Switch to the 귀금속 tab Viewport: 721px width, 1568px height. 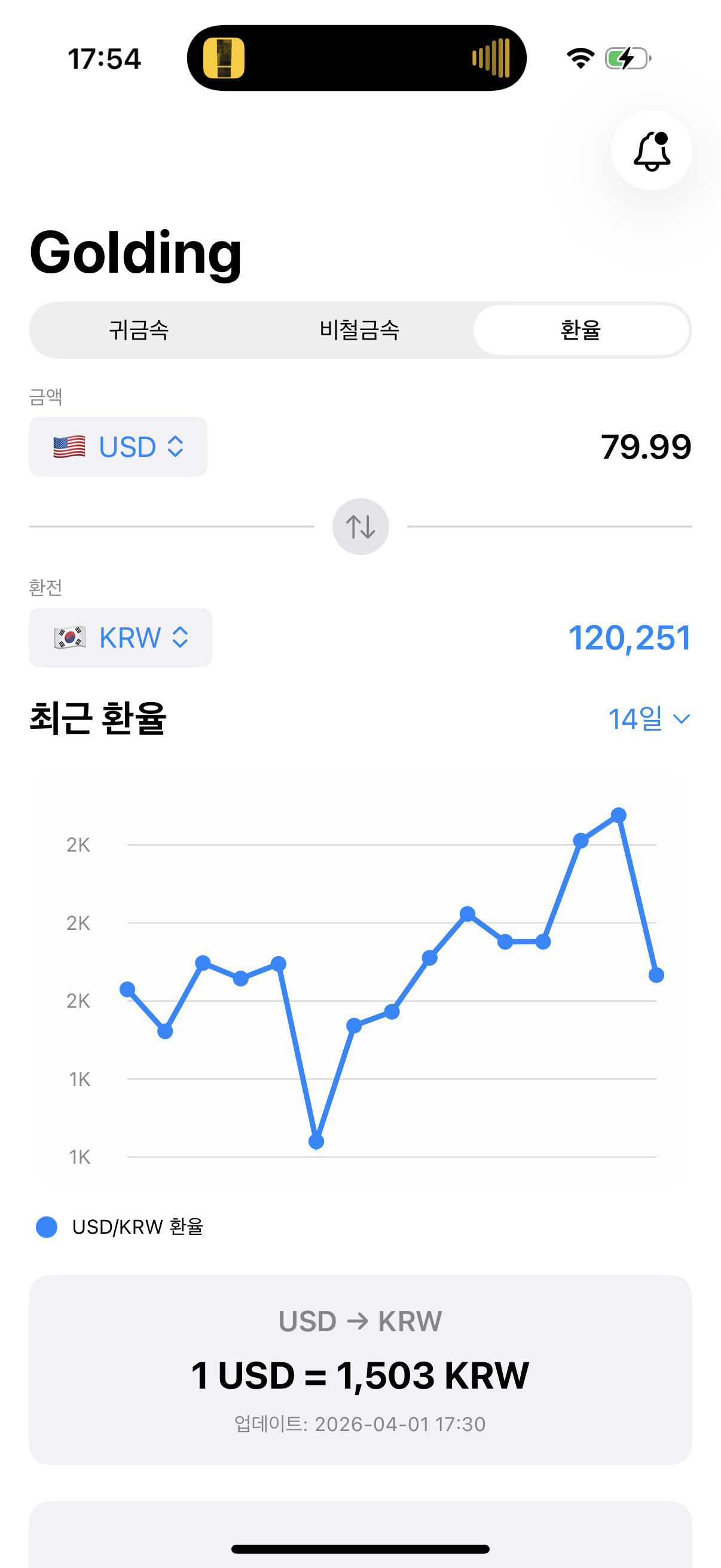139,331
